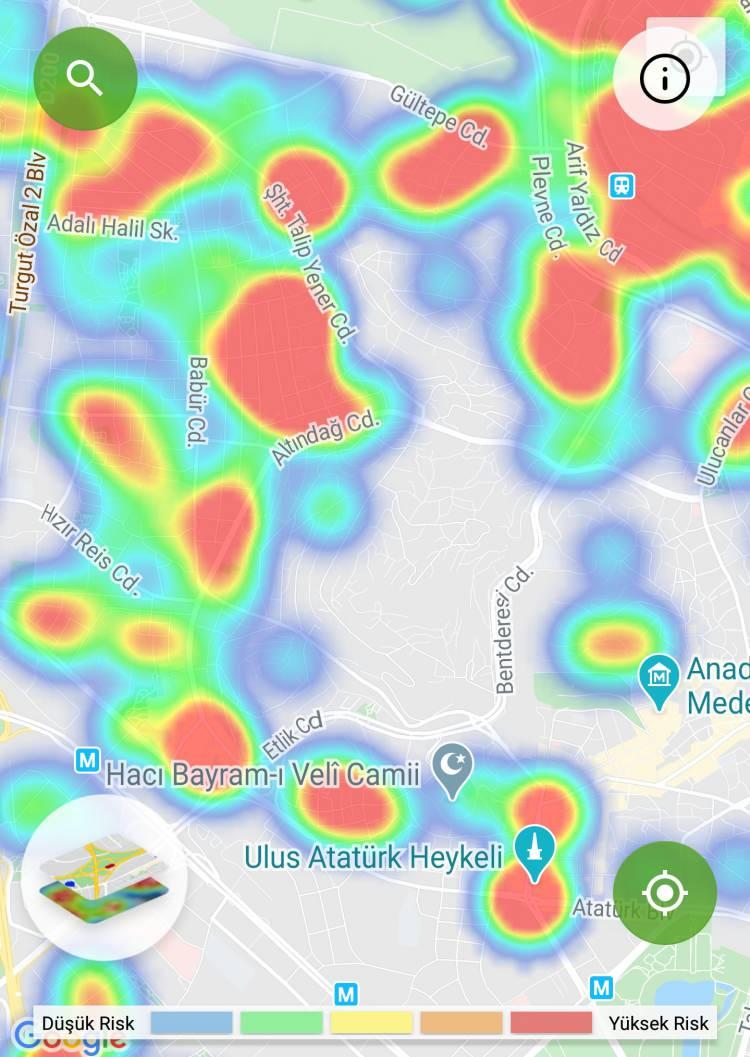Select Ulus Atatürk Heykeli monument marker

tap(536, 852)
